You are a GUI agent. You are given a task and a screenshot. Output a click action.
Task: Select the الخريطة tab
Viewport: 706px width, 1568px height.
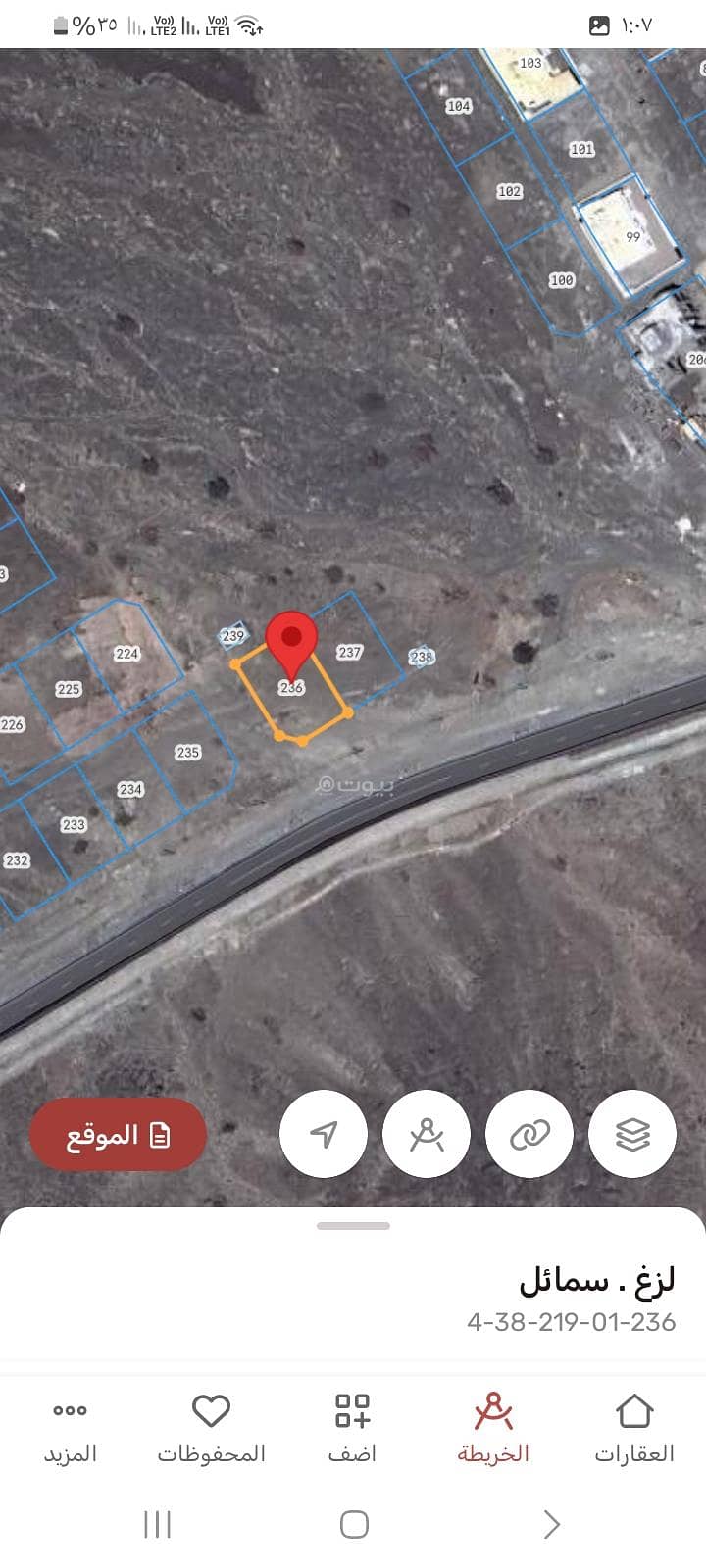click(493, 1429)
